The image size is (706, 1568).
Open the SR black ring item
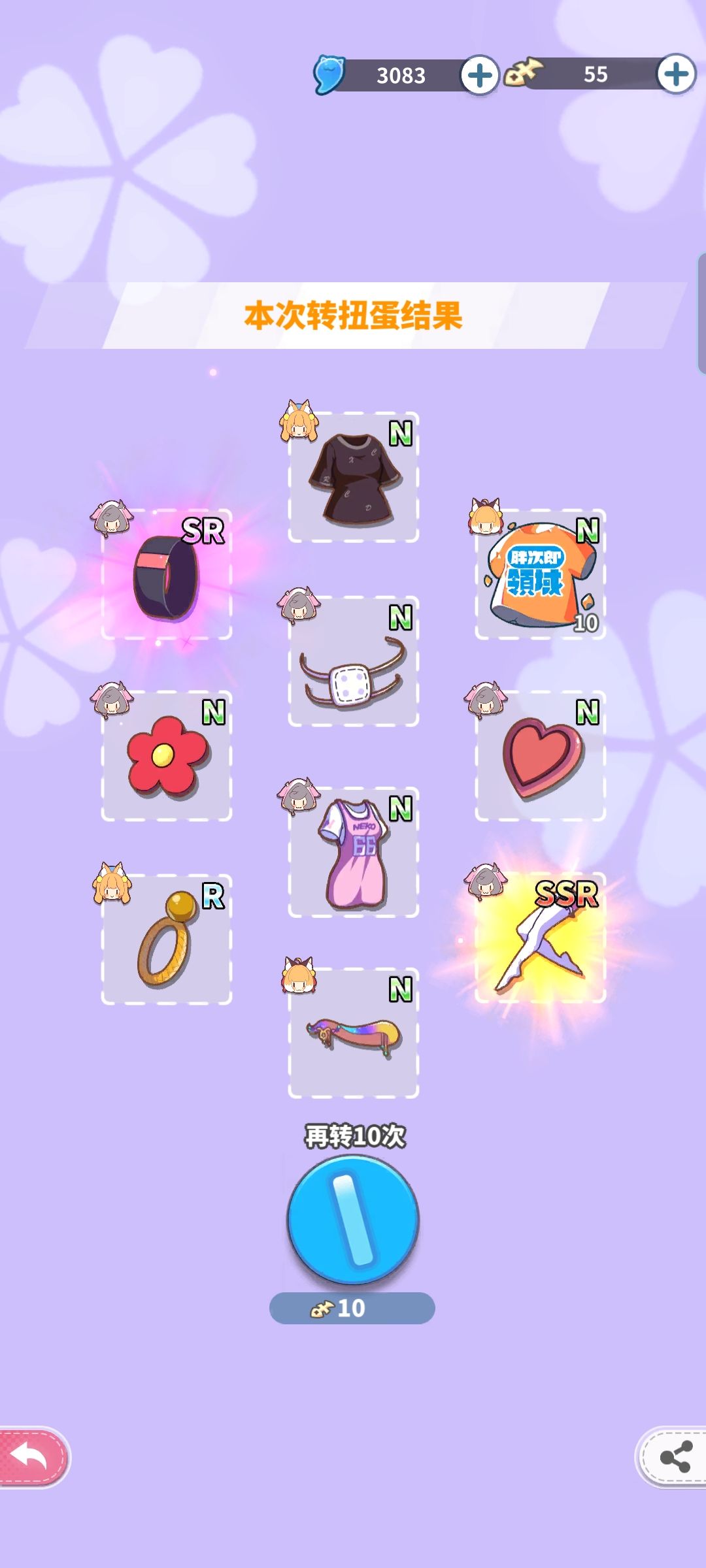click(x=167, y=574)
